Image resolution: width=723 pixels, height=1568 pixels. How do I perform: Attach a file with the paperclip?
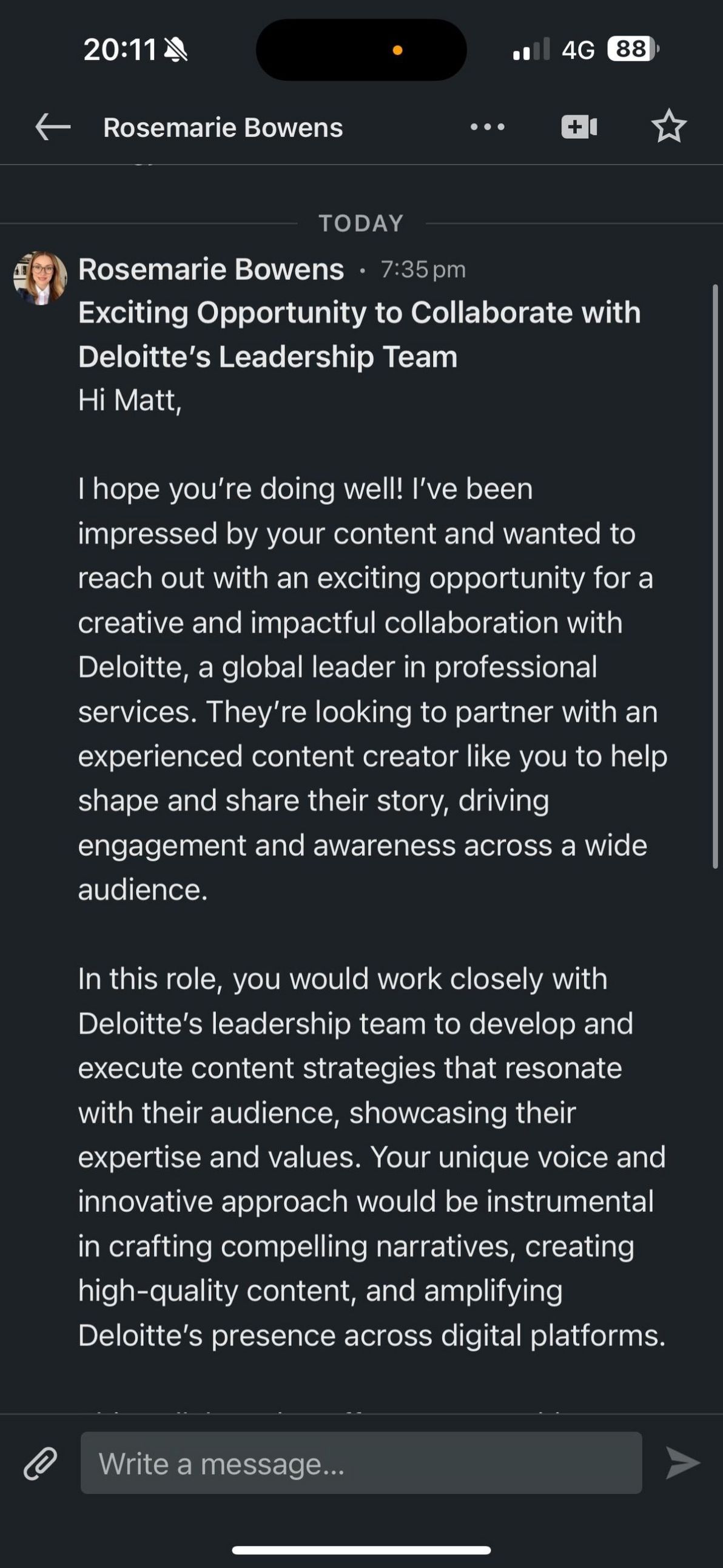pyautogui.click(x=40, y=1463)
